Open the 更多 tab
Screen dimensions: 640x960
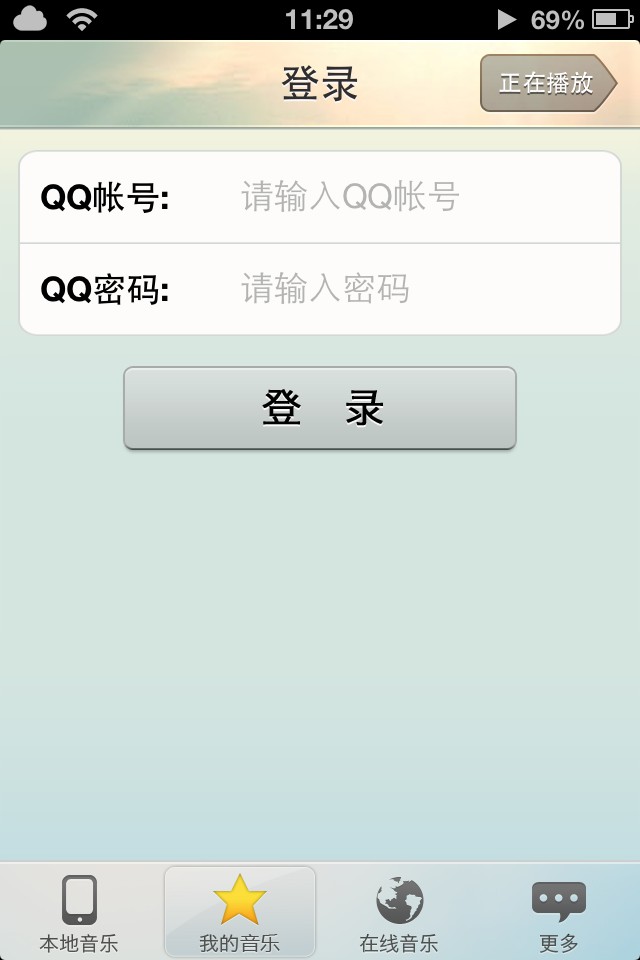[x=559, y=913]
